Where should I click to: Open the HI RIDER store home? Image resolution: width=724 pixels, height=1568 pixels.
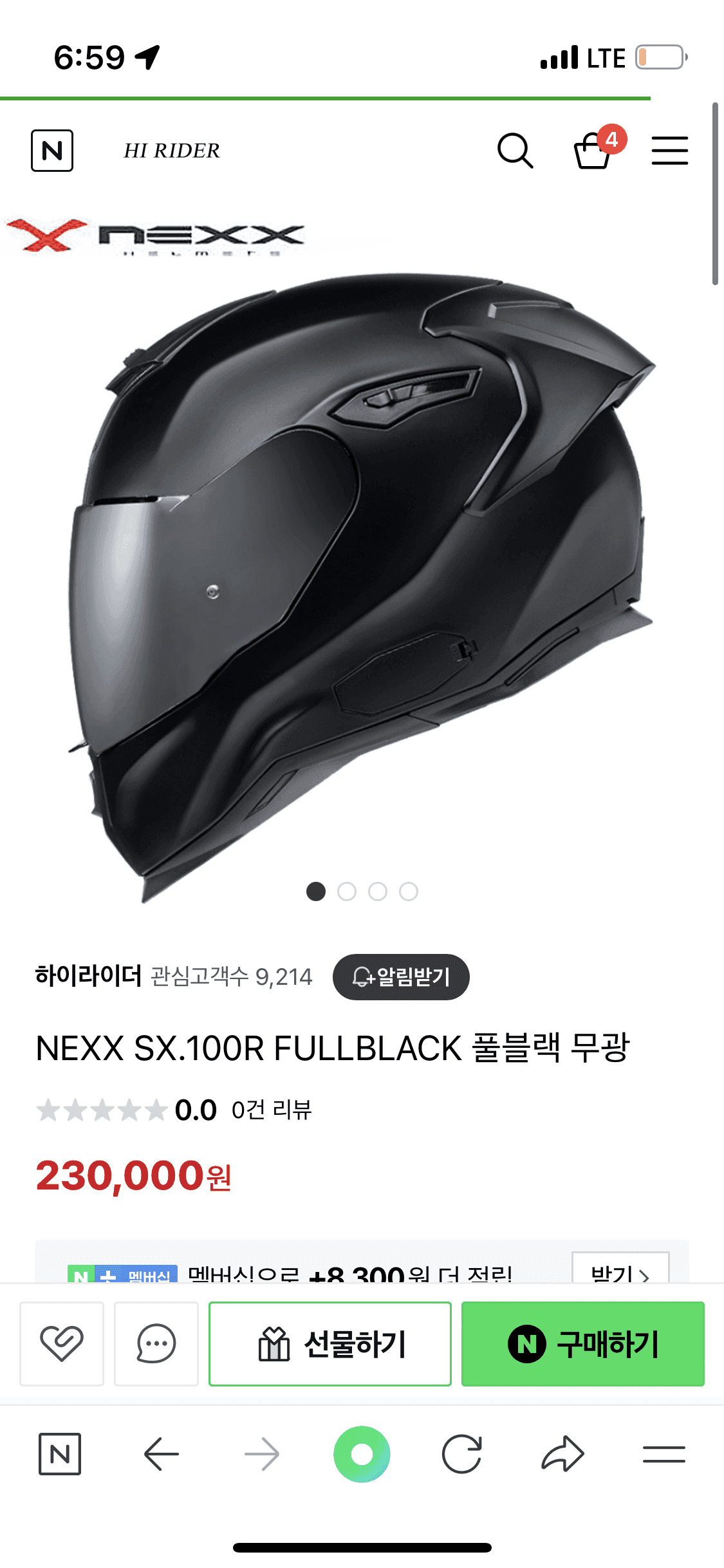pos(171,151)
